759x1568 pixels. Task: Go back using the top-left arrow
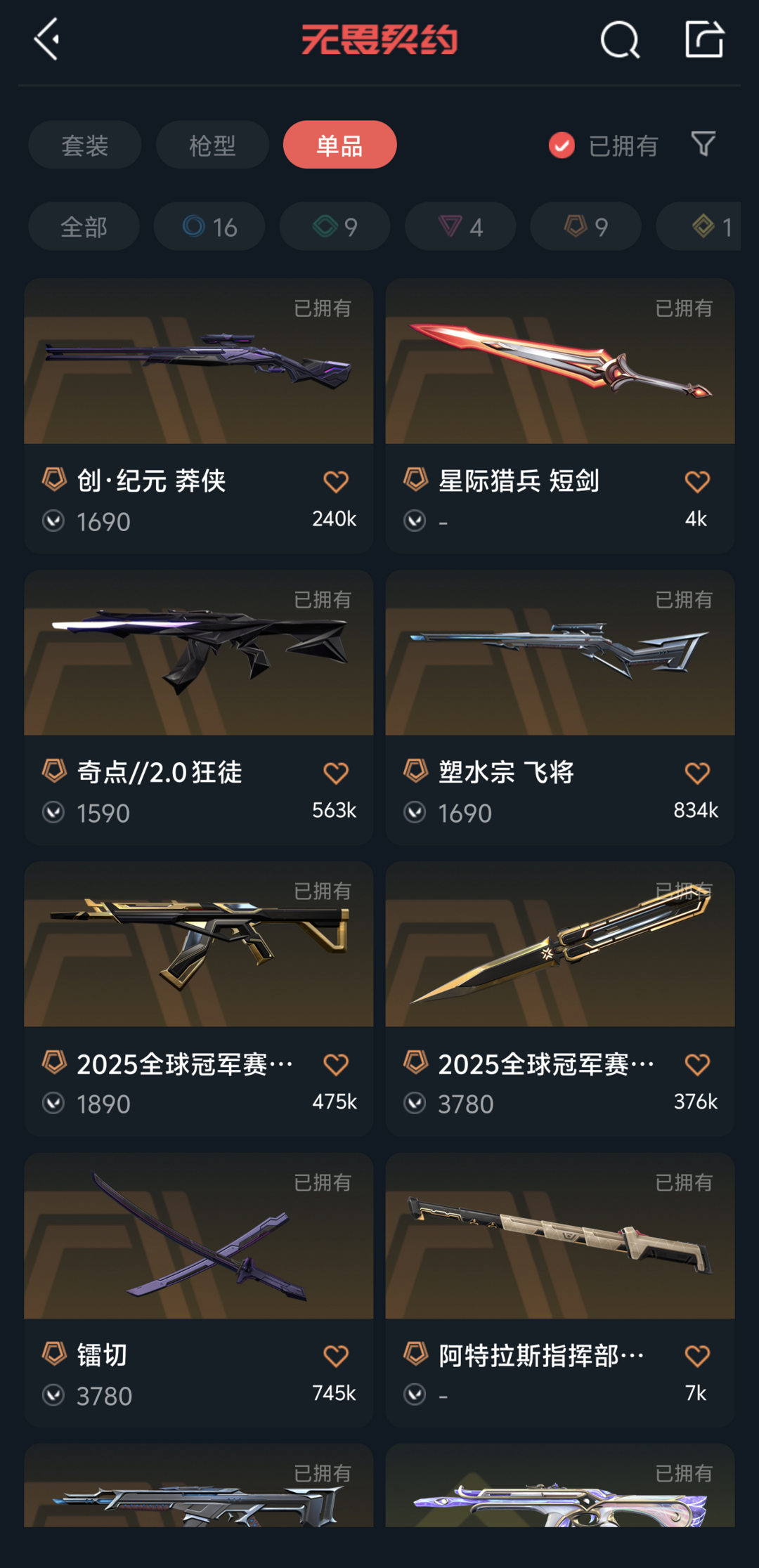point(48,39)
